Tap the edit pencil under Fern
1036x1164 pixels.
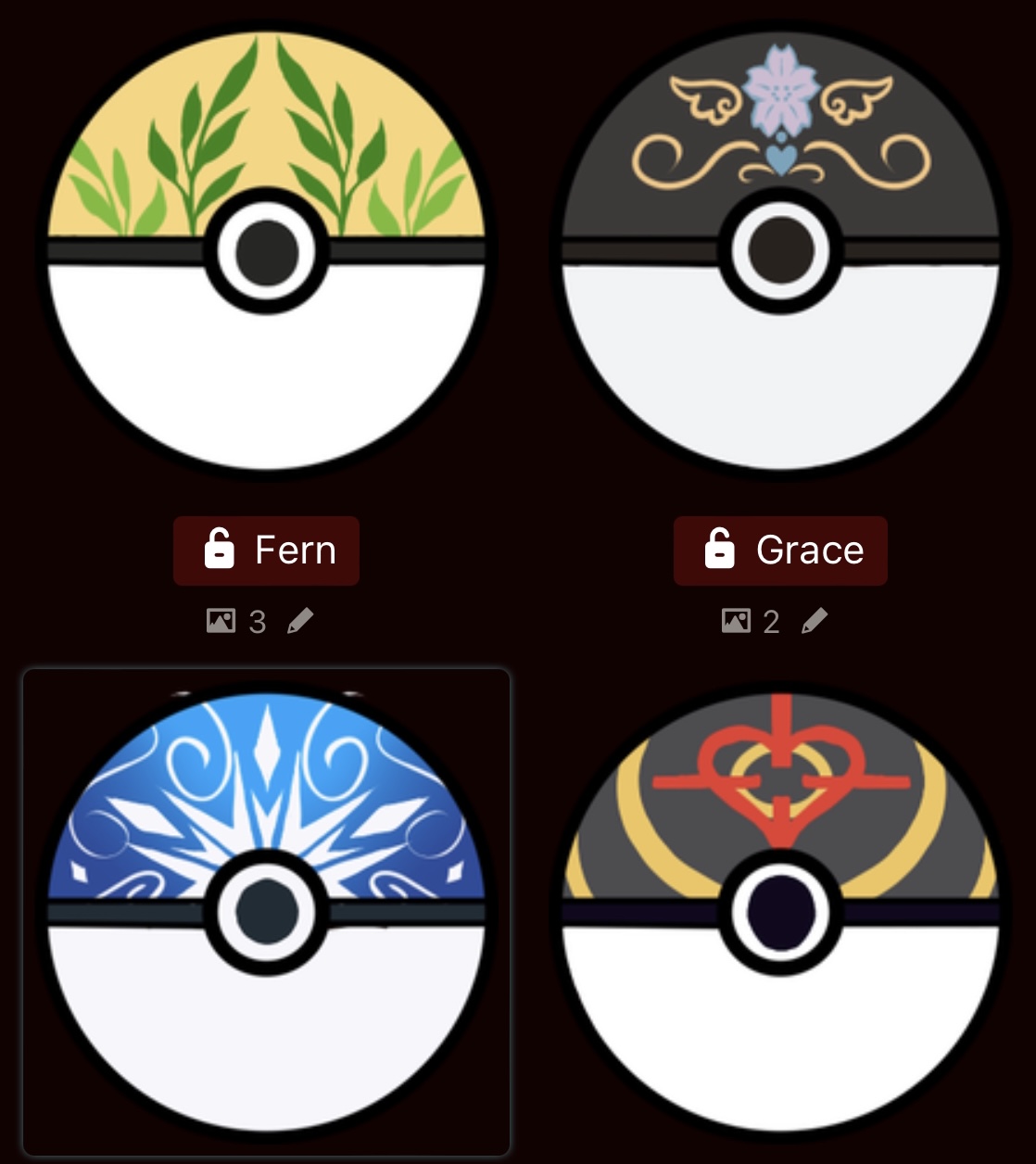300,621
